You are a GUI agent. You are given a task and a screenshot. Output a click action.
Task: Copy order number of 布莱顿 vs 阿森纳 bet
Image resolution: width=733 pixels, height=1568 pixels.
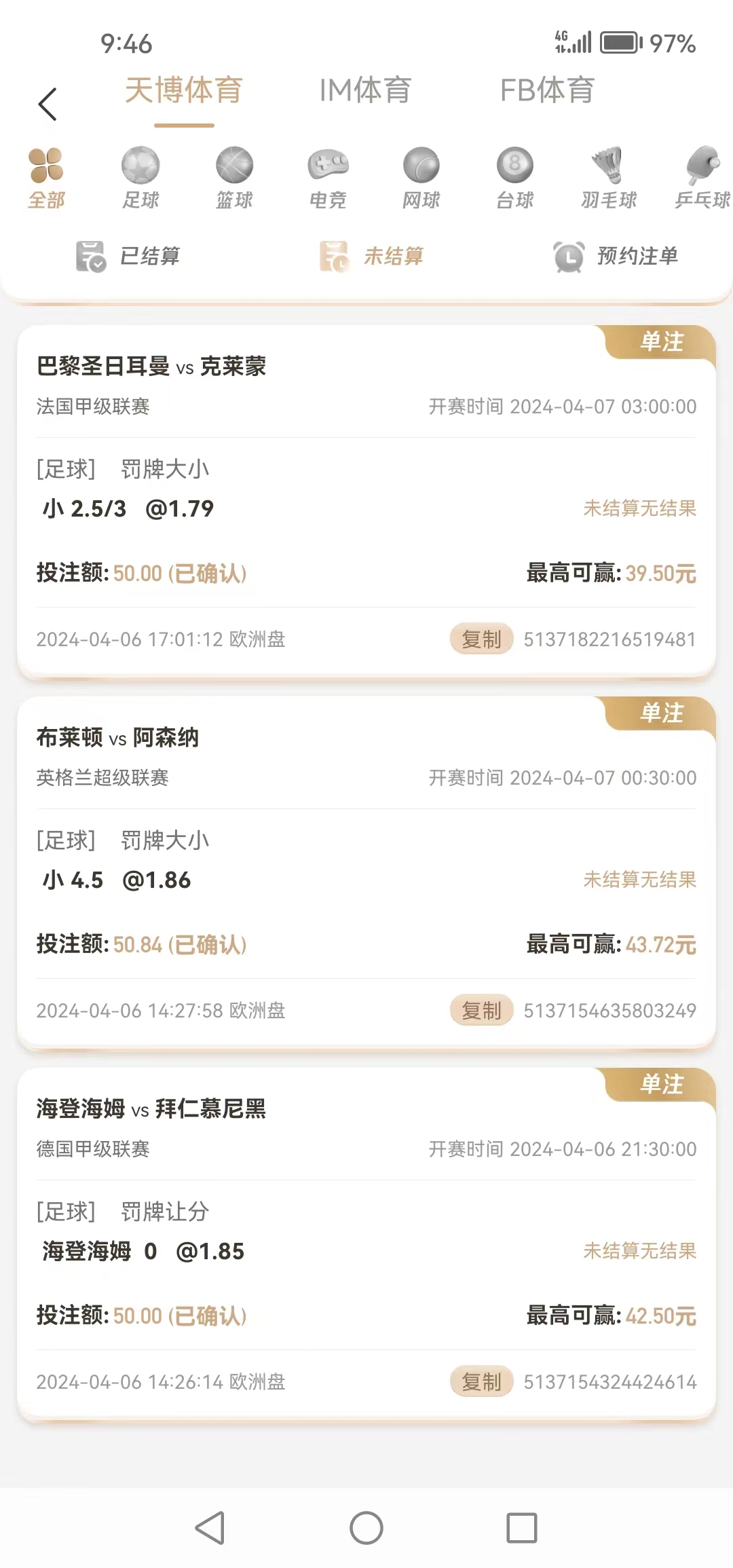(x=481, y=1011)
